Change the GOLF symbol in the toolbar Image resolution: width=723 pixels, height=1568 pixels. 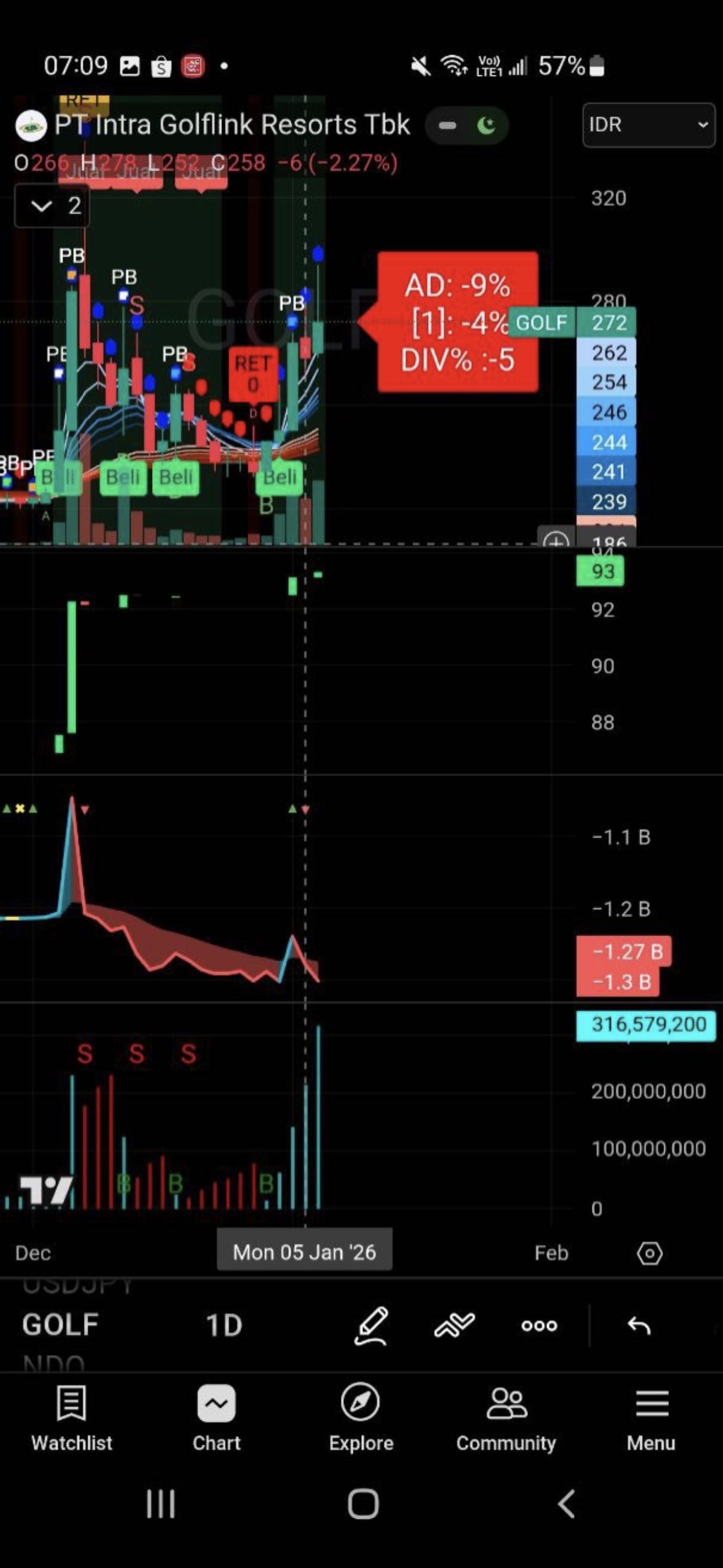60,1325
